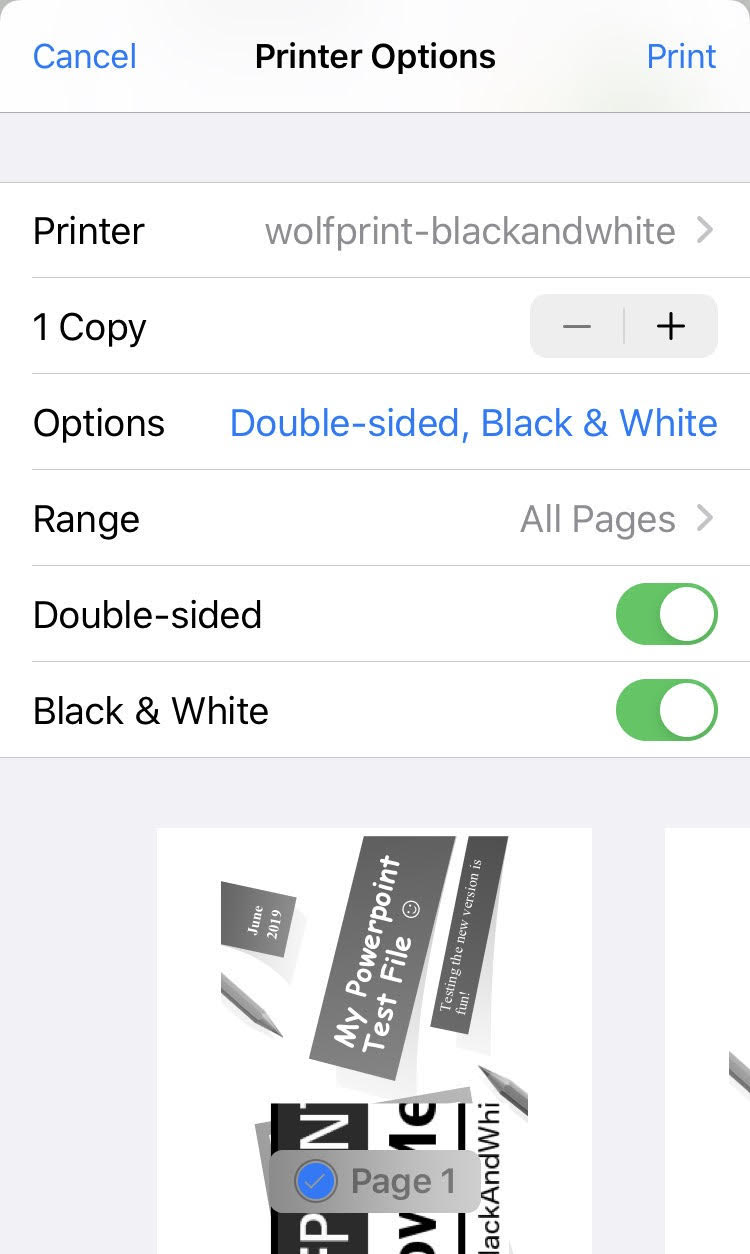Screen dimensions: 750x1254
Task: Deselect the Page 1 preview checkmark
Action: [x=316, y=1182]
